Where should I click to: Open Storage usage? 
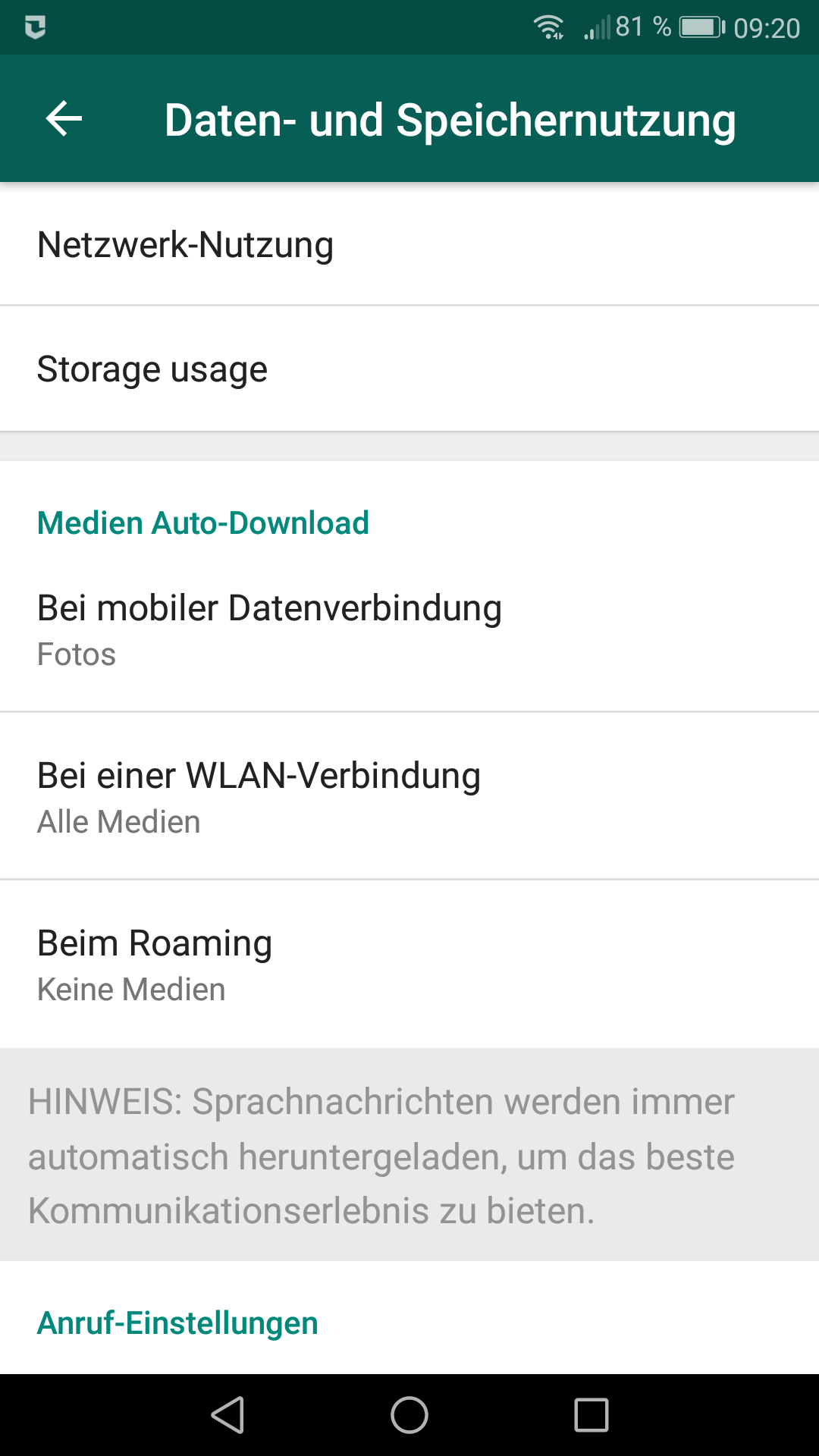point(409,369)
